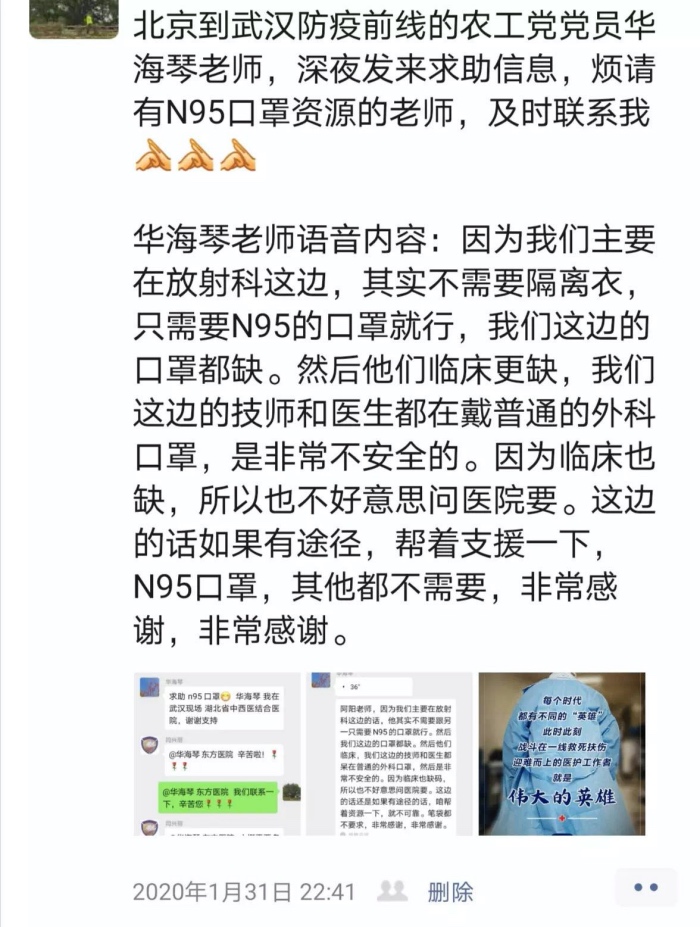Tap 删除 to delete this post
The height and width of the screenshot is (927, 700).
[x=451, y=891]
